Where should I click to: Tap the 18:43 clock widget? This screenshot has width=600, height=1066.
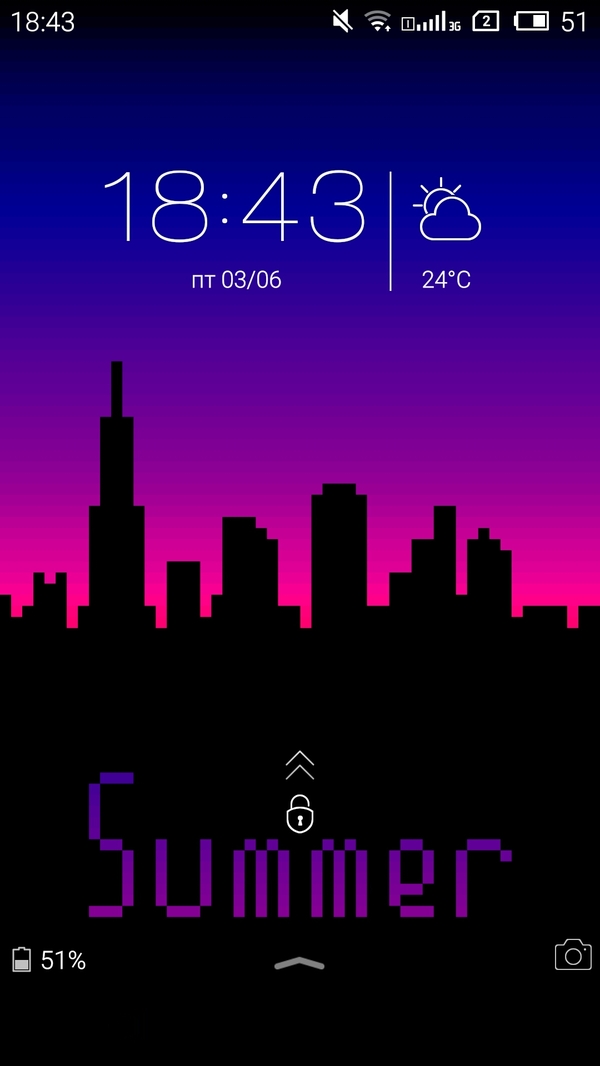[235, 207]
